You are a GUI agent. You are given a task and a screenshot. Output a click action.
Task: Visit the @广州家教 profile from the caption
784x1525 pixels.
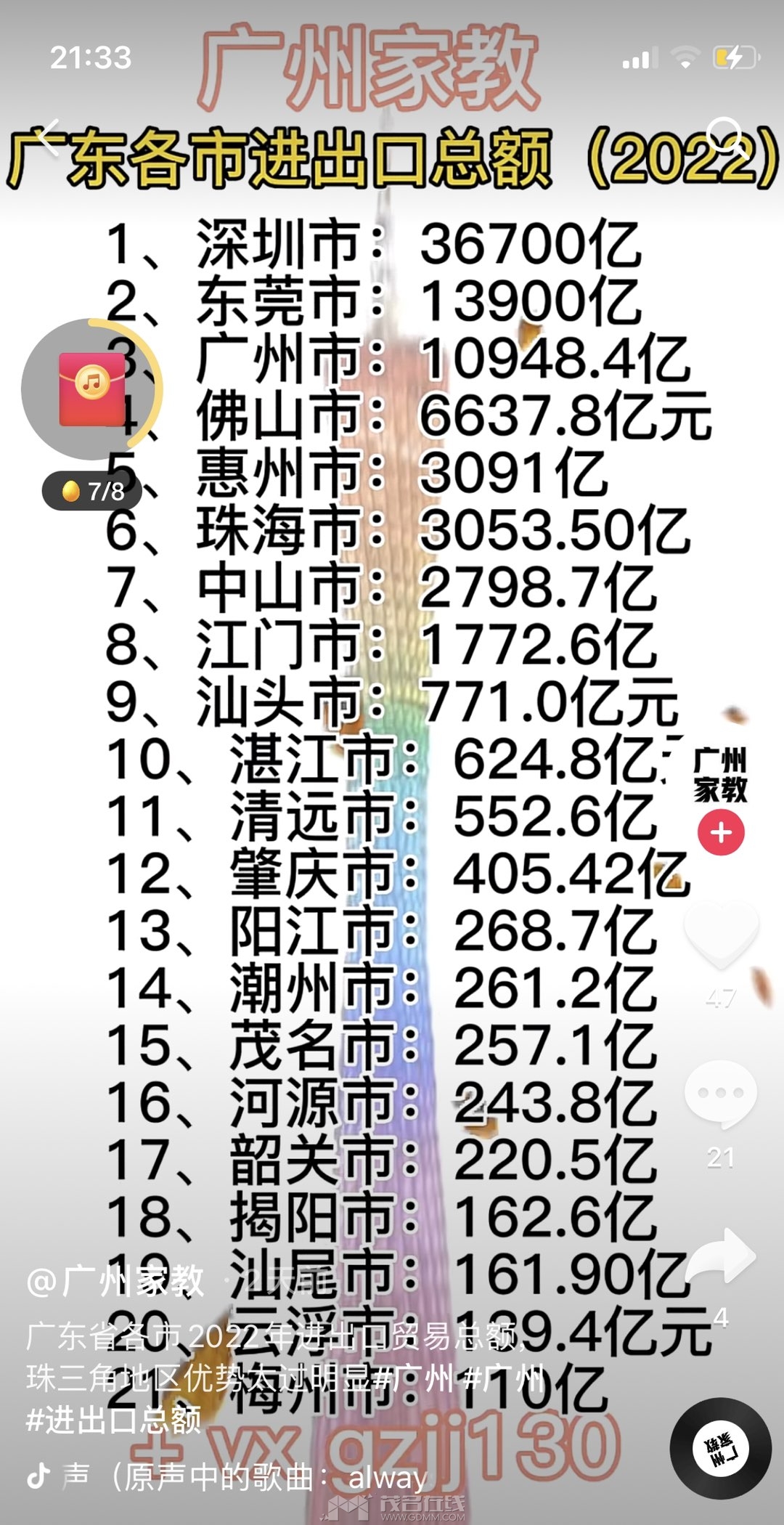(116, 1282)
